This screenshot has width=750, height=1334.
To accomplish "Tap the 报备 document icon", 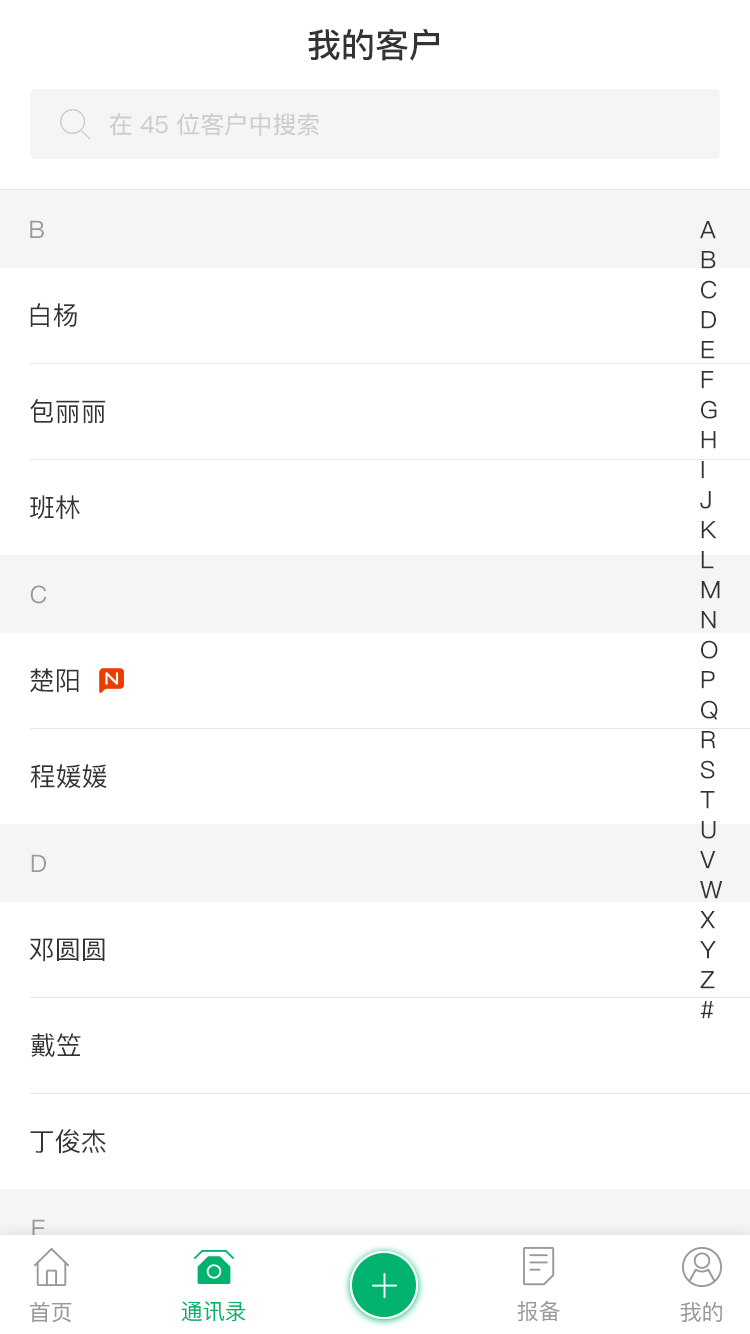I will point(538,1267).
